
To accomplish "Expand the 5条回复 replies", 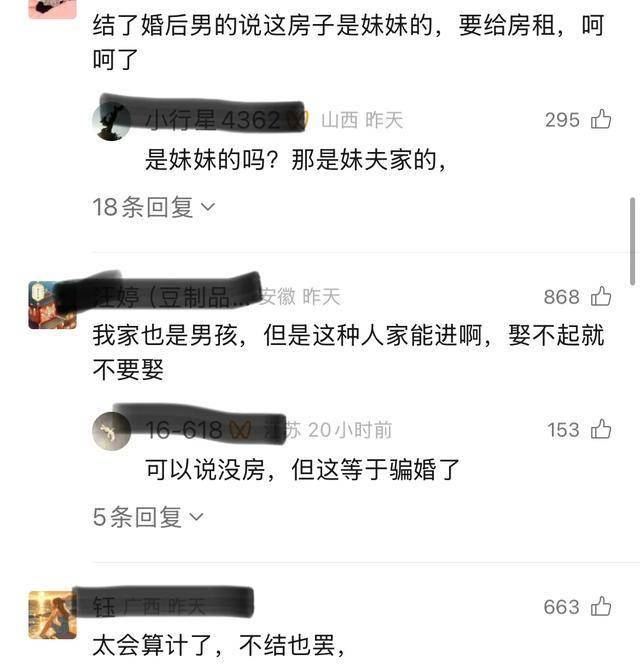I will click(148, 517).
